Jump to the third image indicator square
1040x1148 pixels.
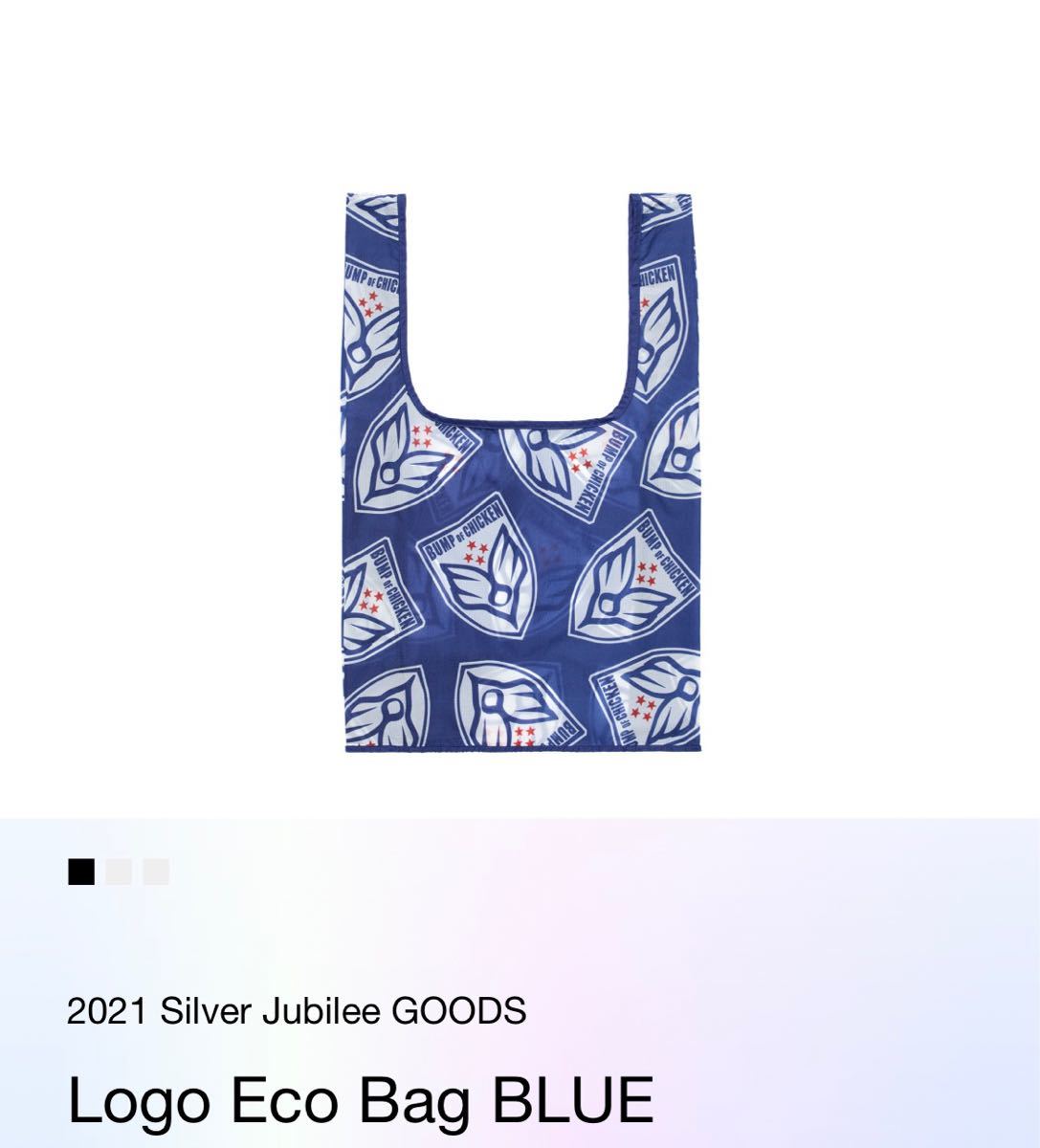point(156,872)
